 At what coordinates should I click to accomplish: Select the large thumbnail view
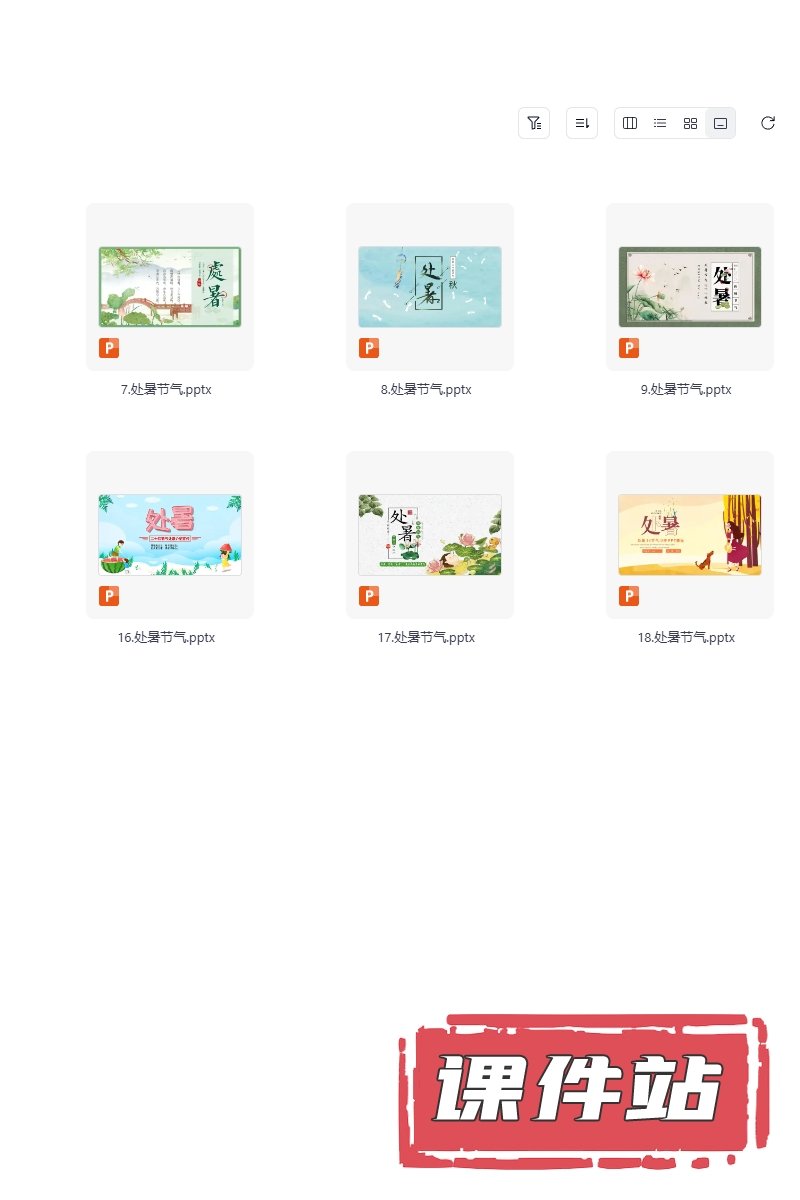[720, 123]
